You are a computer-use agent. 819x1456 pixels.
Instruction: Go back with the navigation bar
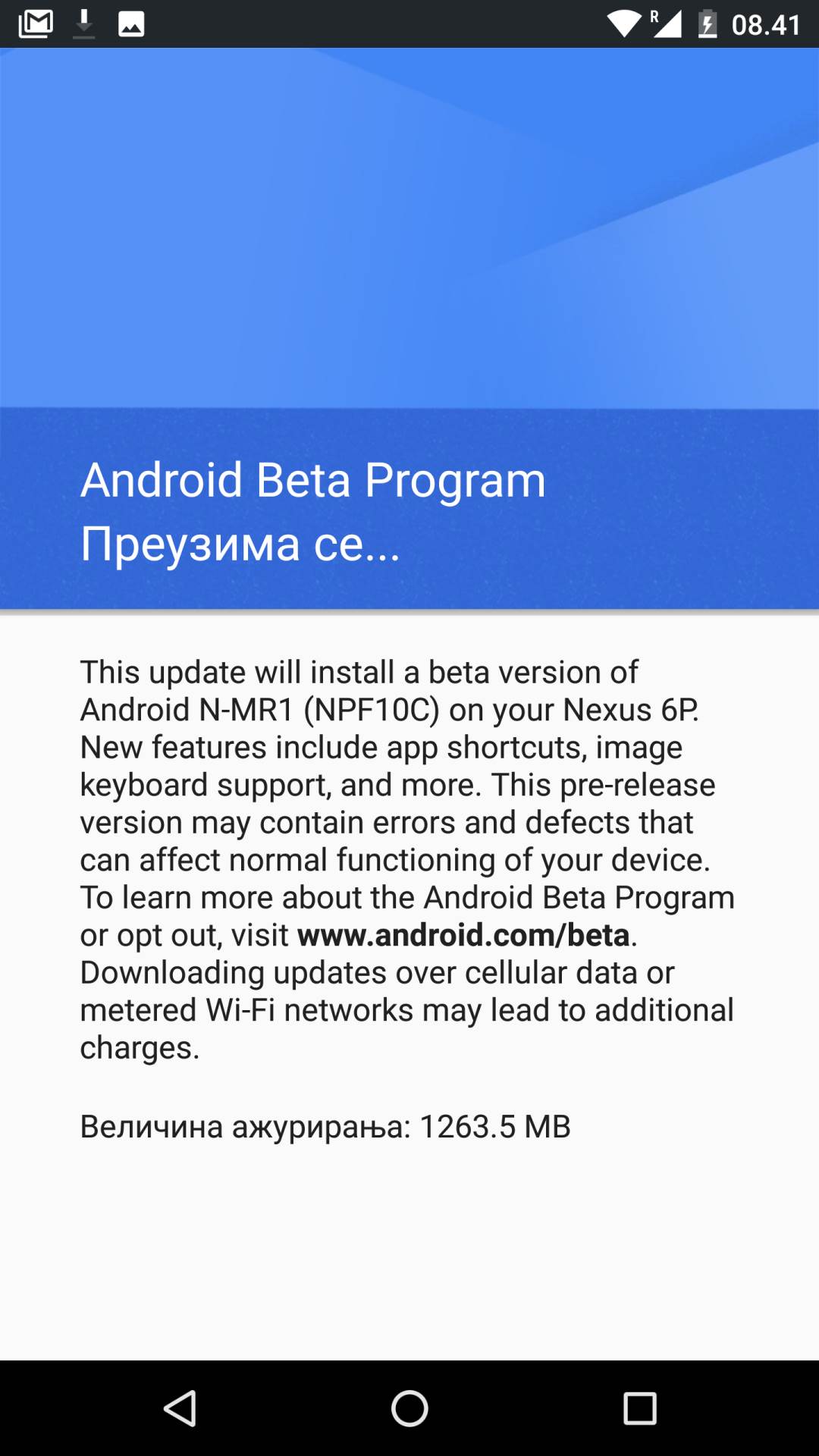180,1409
